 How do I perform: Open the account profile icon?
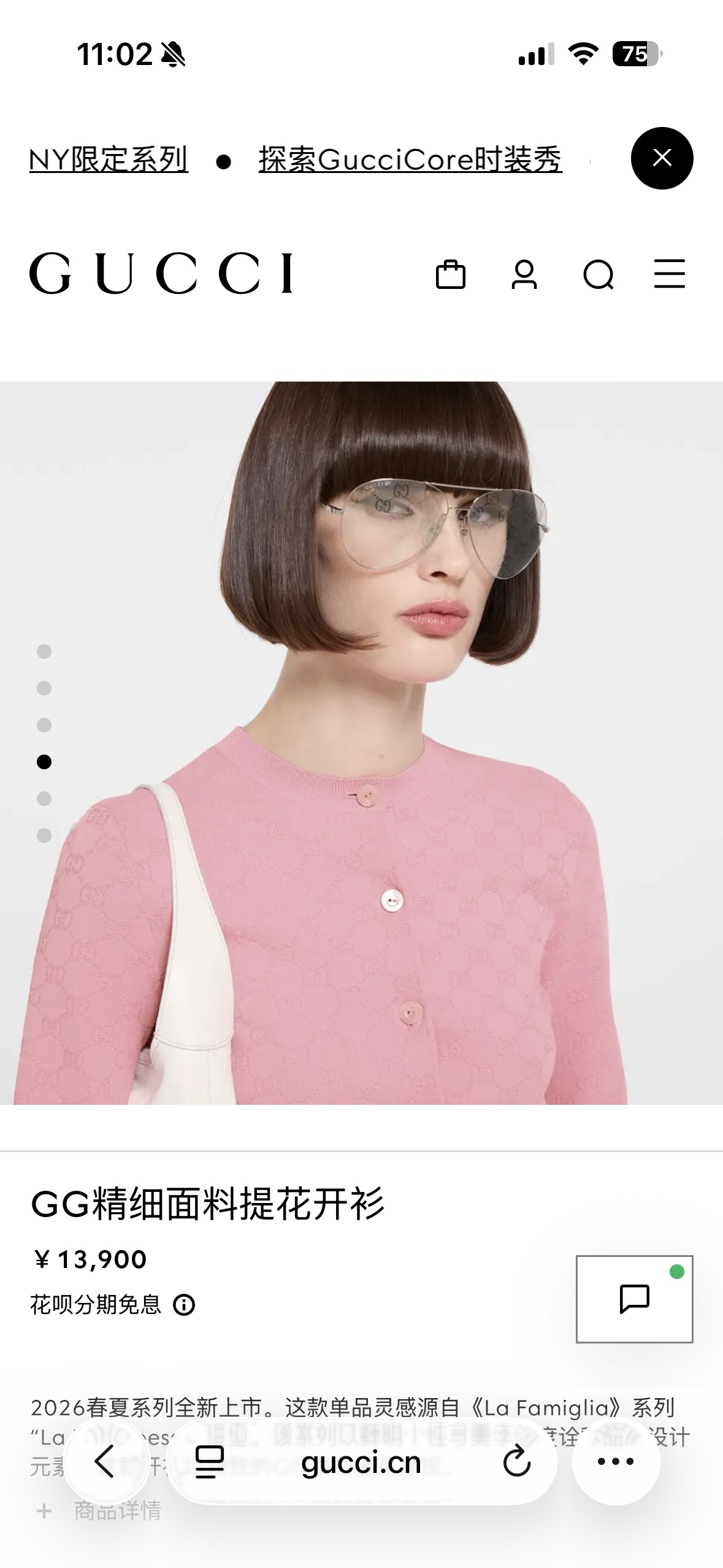pyautogui.click(x=524, y=274)
